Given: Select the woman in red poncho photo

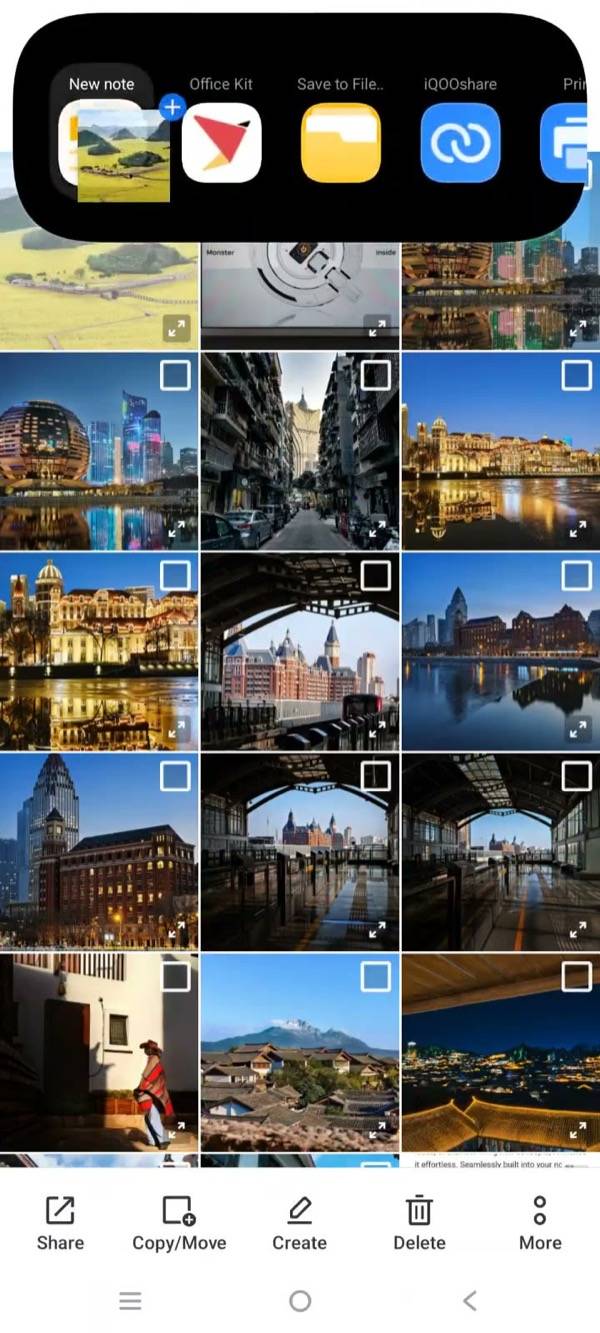Looking at the screenshot, I should 99,1052.
